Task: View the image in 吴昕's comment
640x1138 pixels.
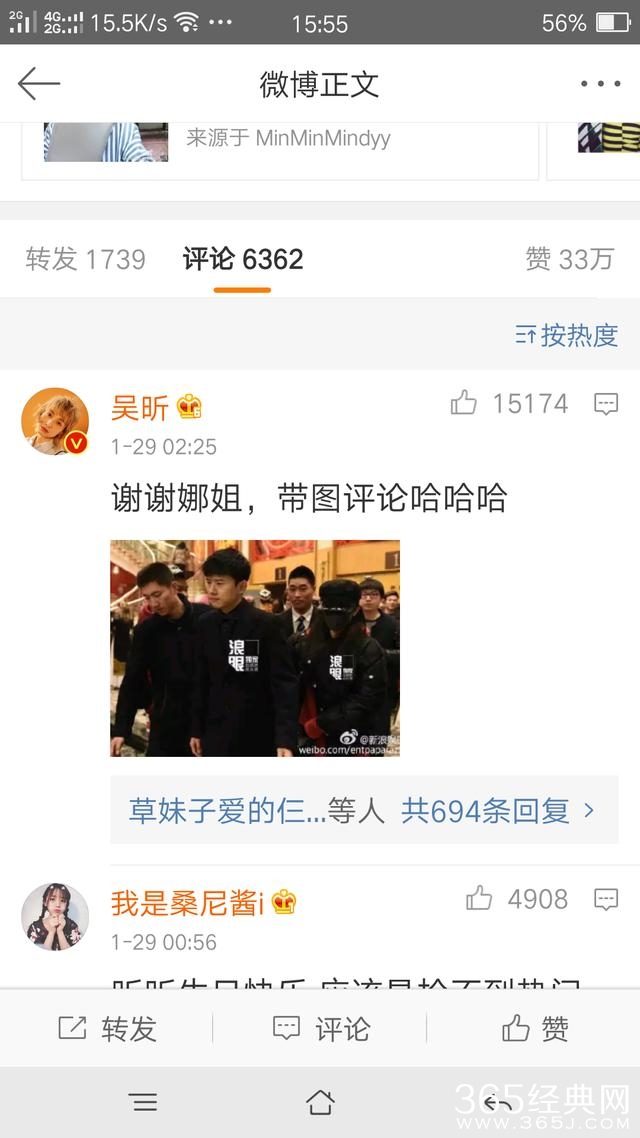Action: point(255,648)
